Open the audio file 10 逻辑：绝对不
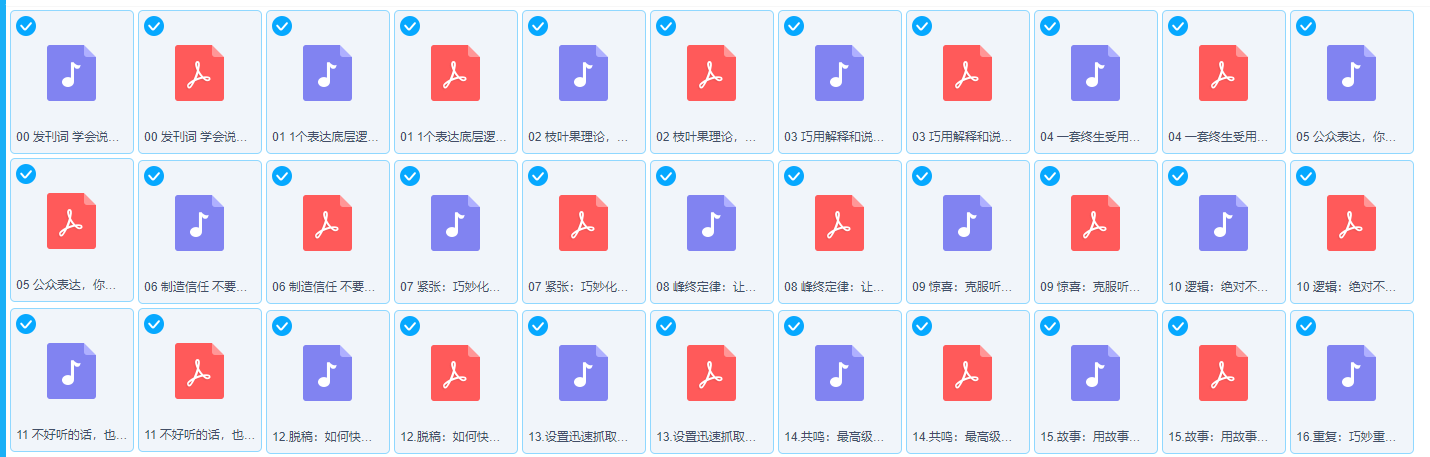Viewport: 1430px width, 457px height. coord(1223,222)
